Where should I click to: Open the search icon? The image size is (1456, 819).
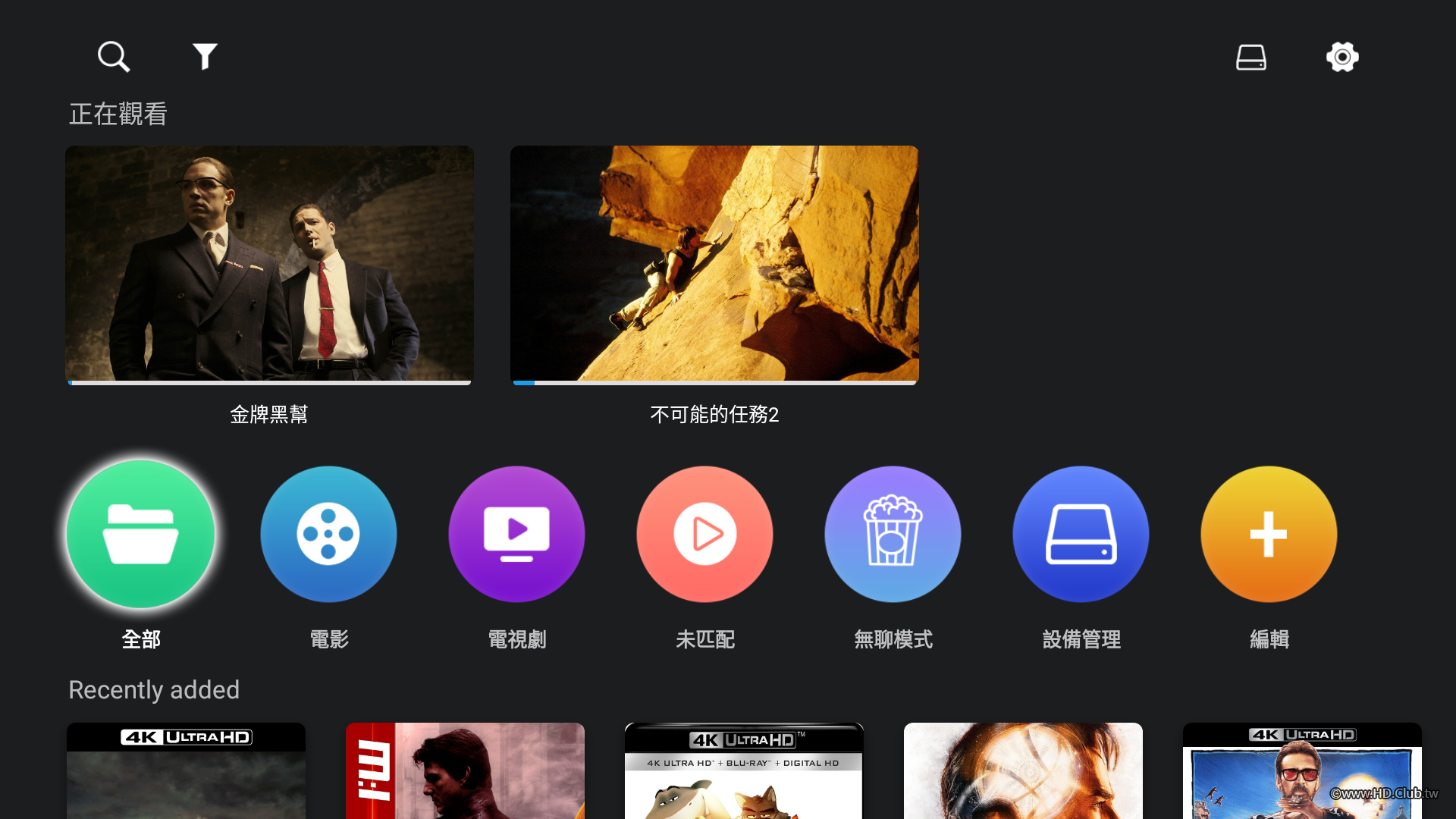114,57
